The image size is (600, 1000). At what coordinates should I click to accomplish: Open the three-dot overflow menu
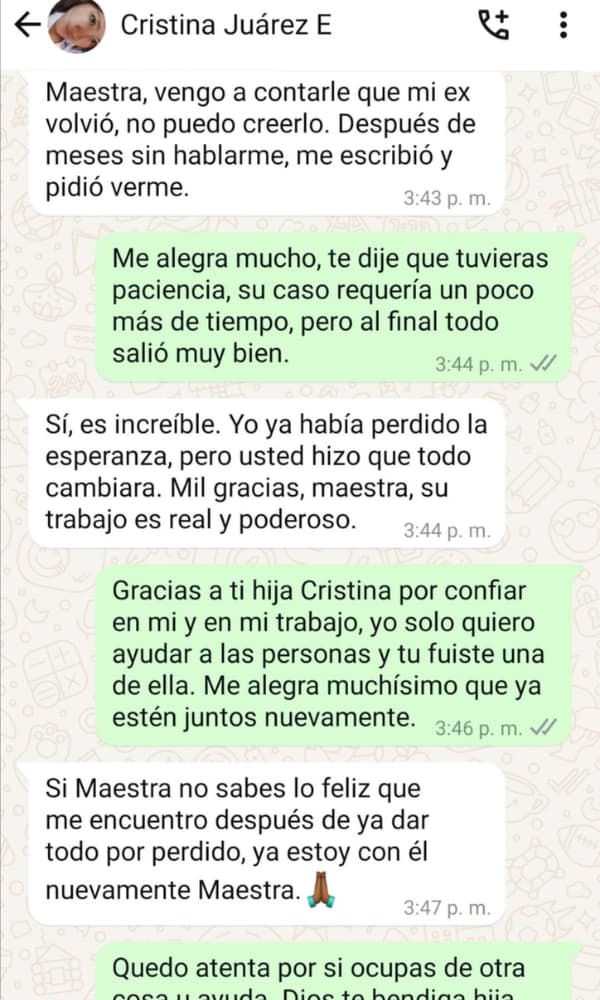564,25
